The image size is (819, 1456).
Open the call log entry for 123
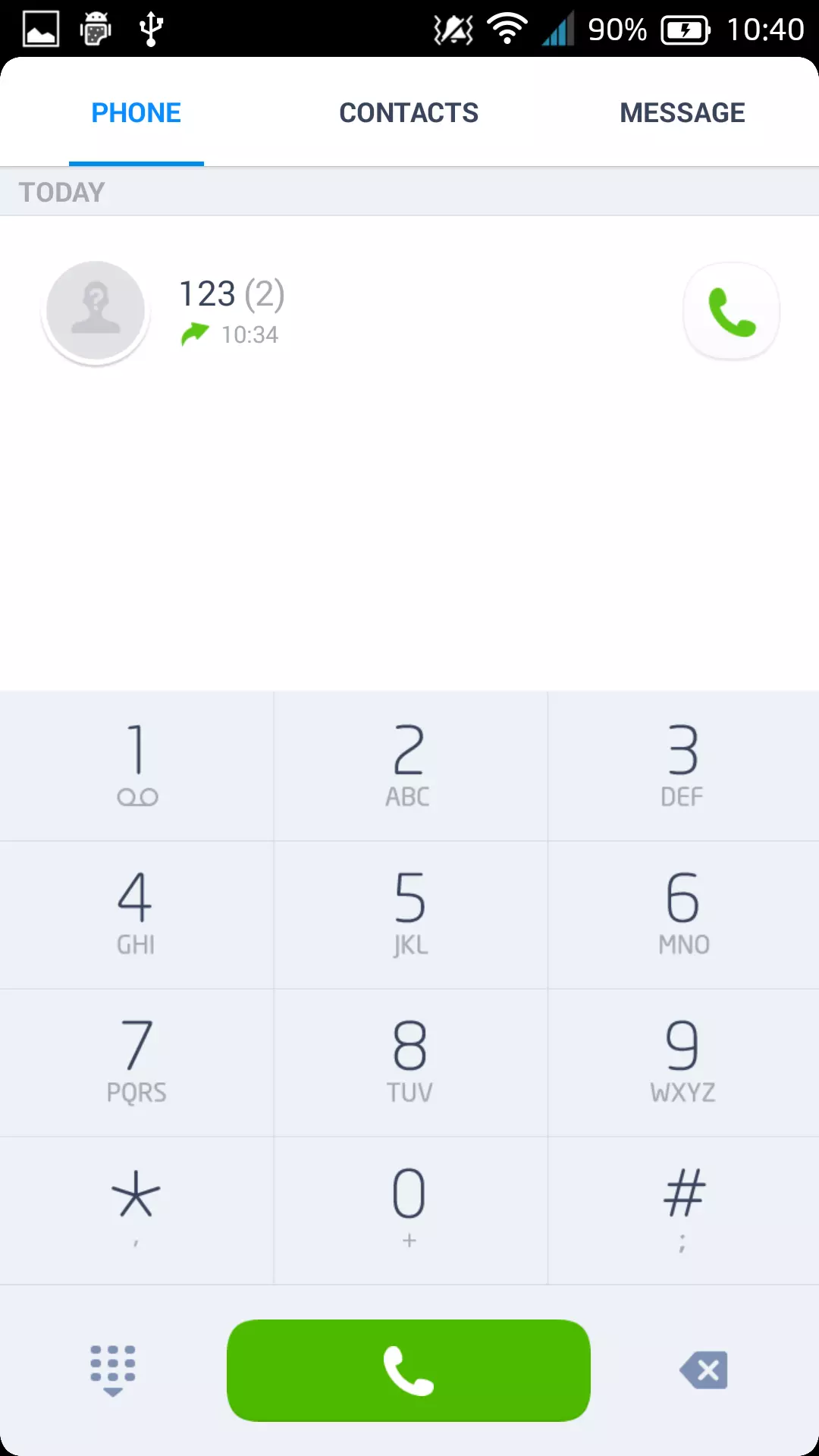coord(341,311)
